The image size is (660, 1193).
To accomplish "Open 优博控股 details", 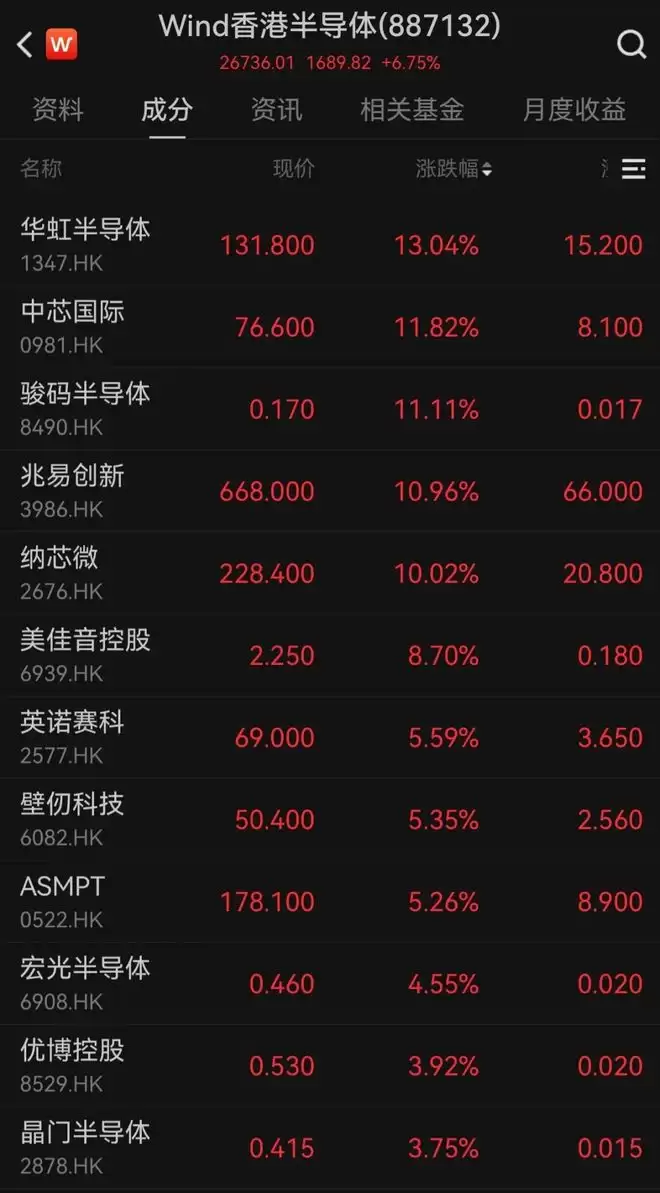I will coord(330,1067).
